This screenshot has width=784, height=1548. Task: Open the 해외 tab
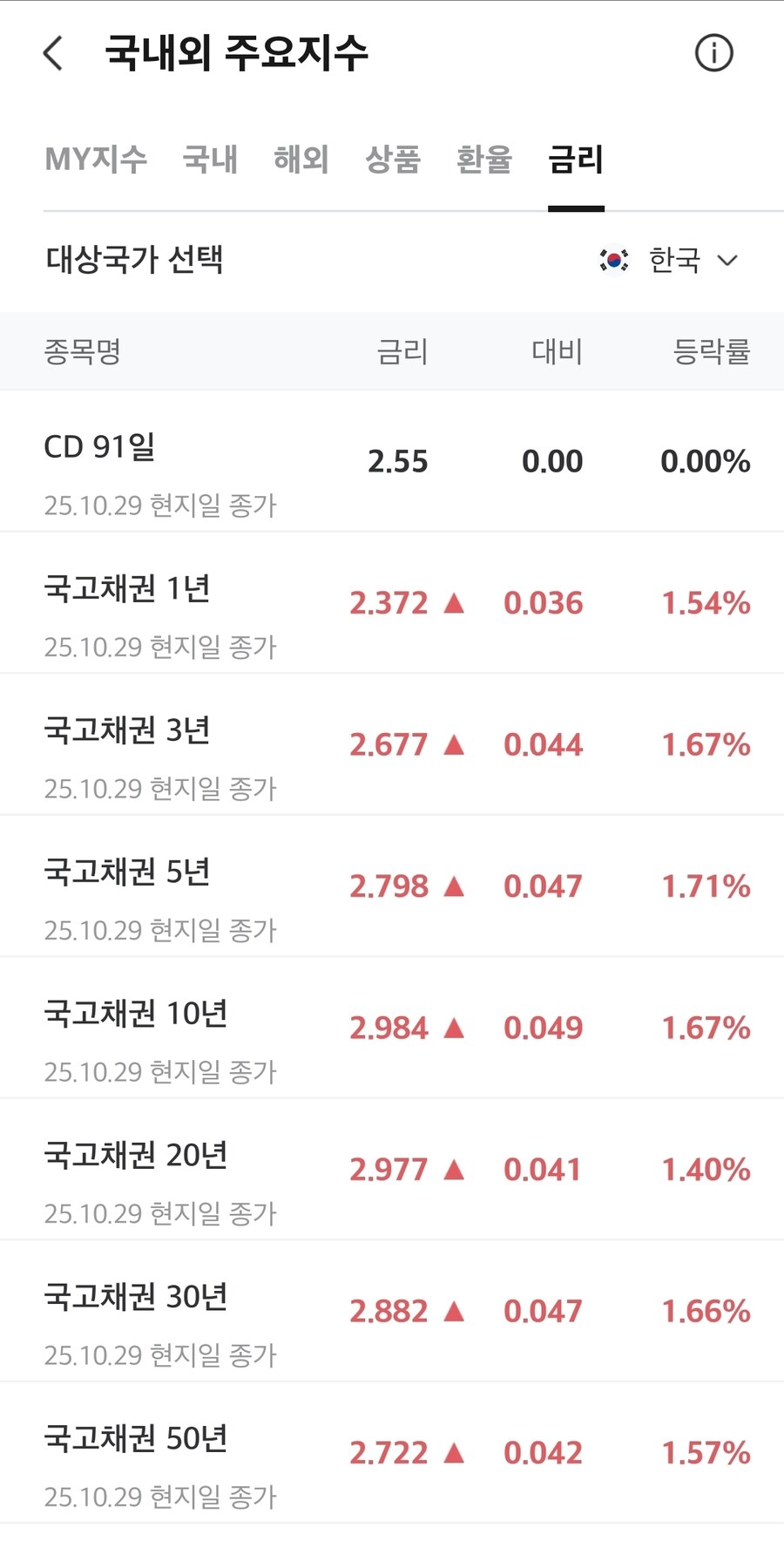(x=302, y=160)
